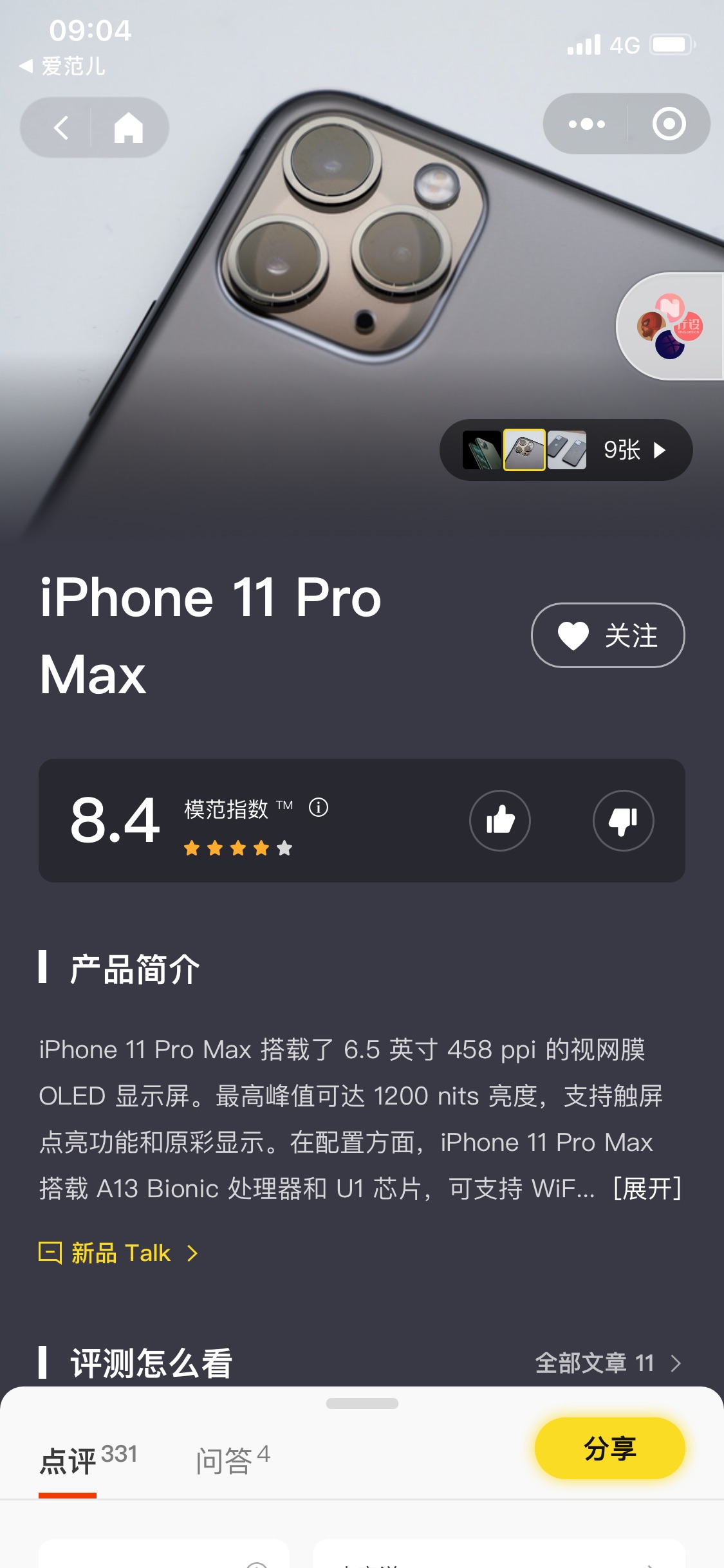724x1568 pixels.
Task: Open the floating avatar bubble
Action: click(x=670, y=326)
